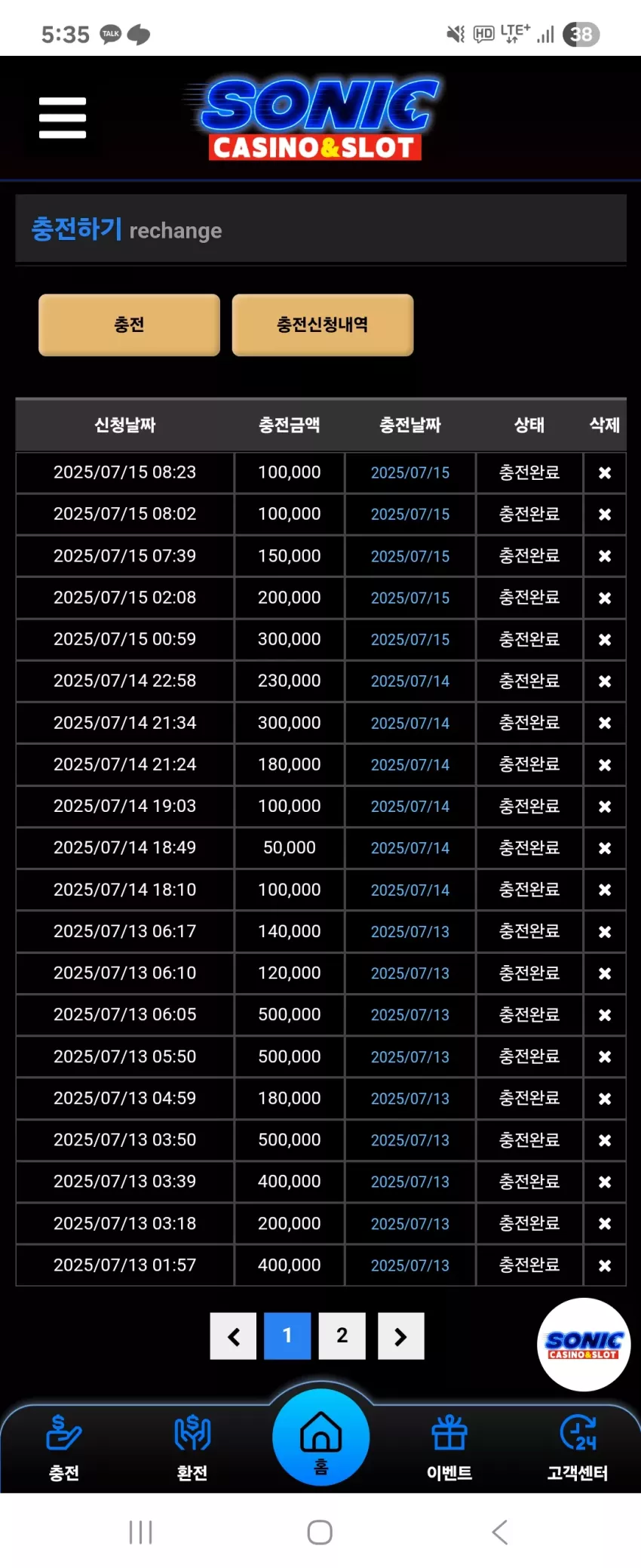Open 충전신청내역 history

click(x=323, y=324)
